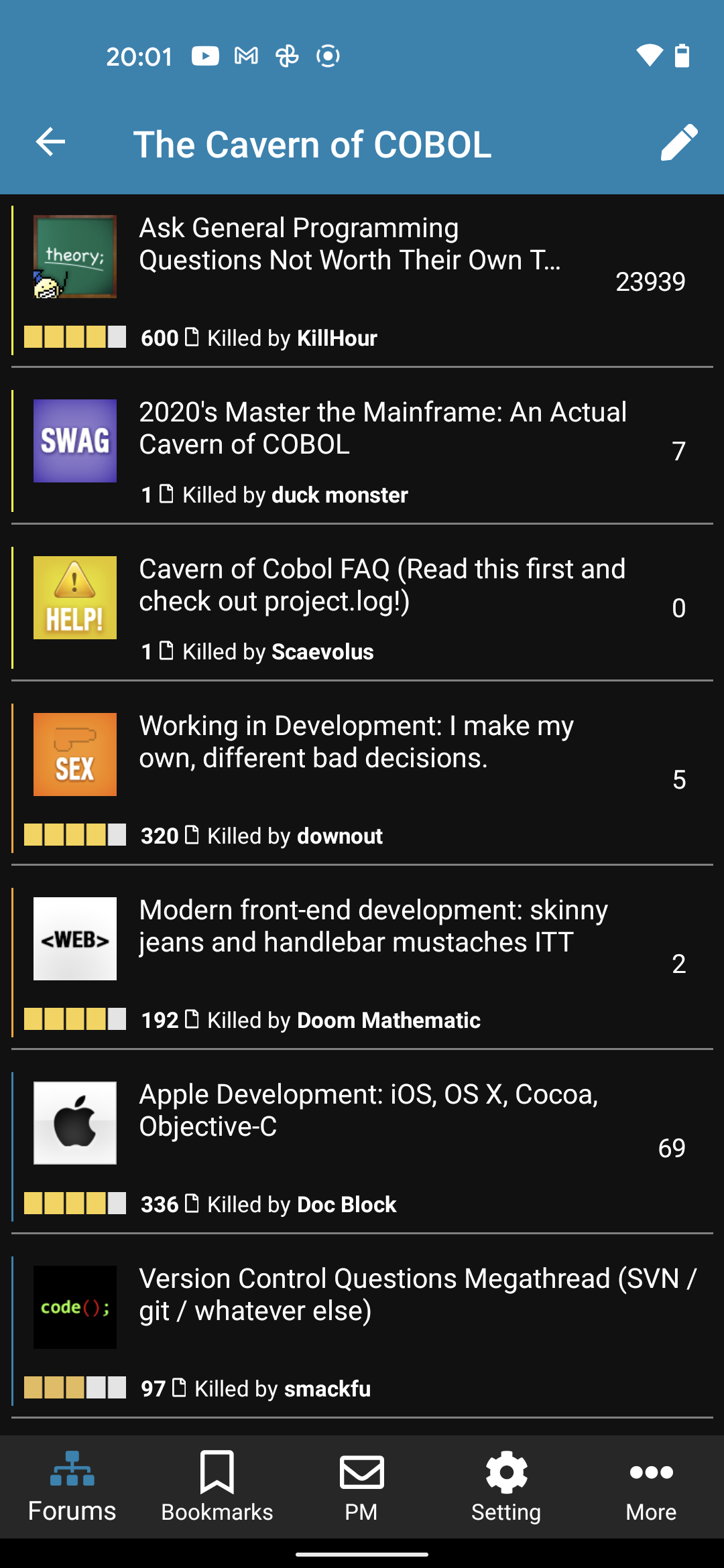Tap the page icon next to 600
The image size is (724, 1568).
coord(192,337)
